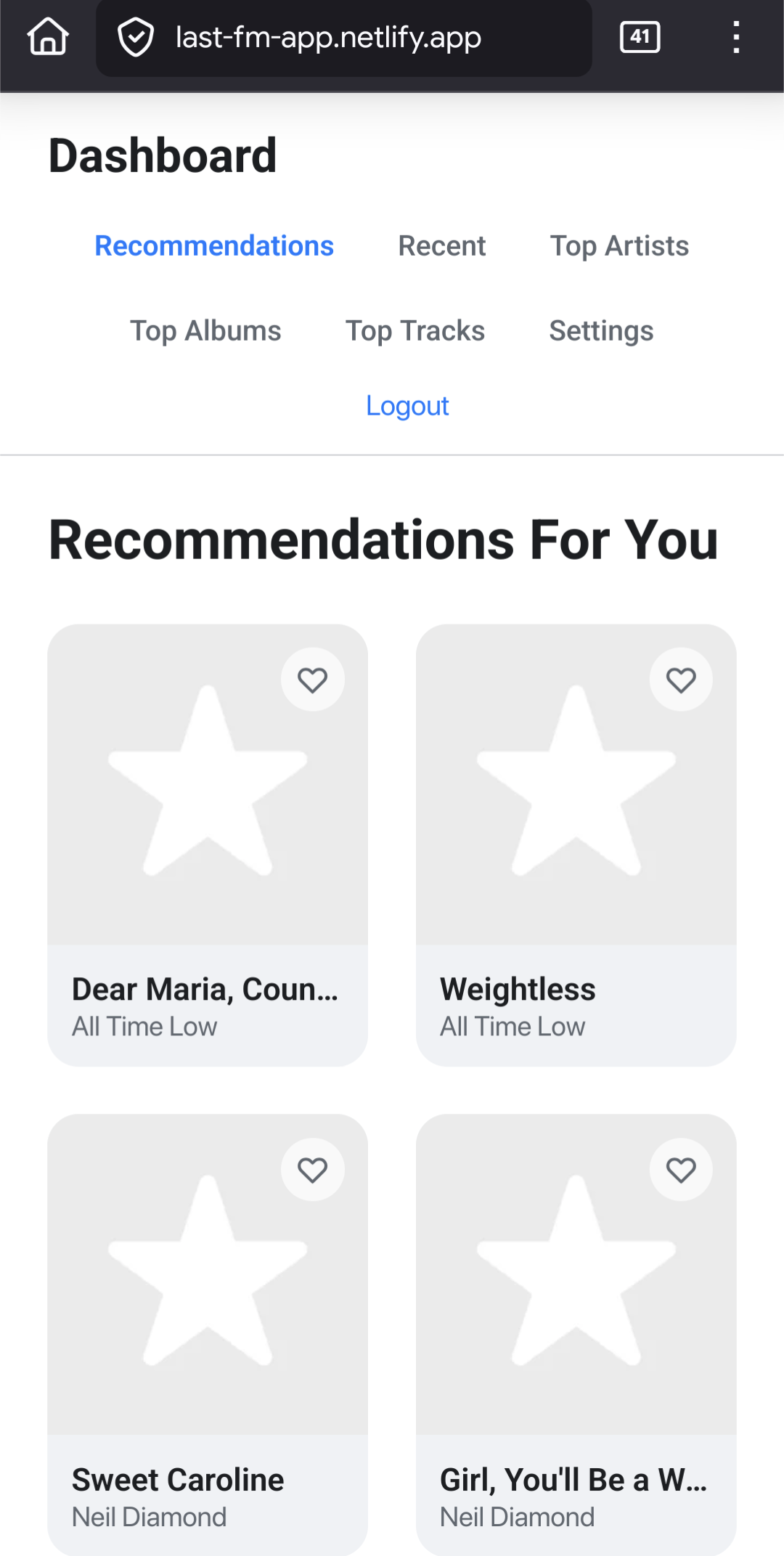Image resolution: width=784 pixels, height=1556 pixels.
Task: Favorite the Sweet Caroline track
Action: [313, 1170]
